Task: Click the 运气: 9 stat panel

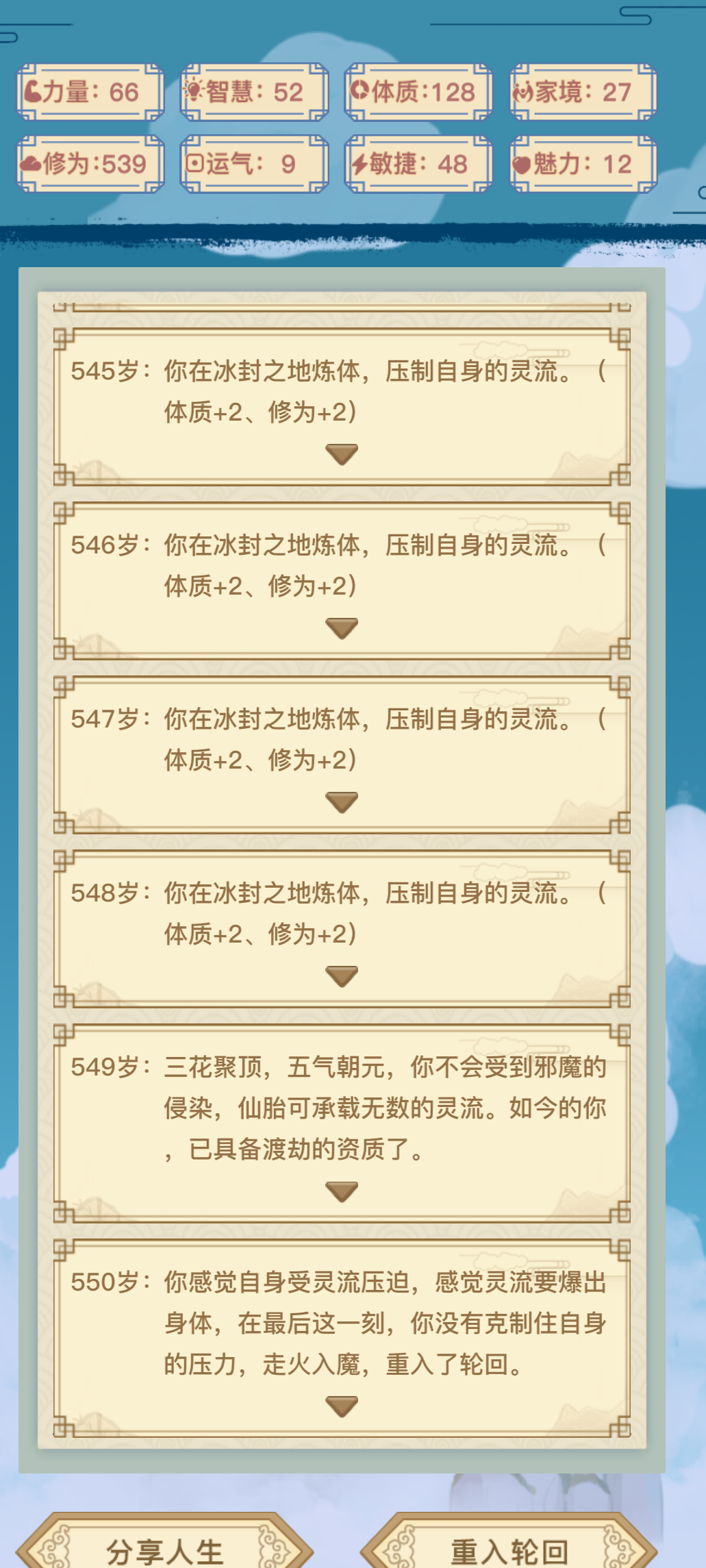Action: (x=254, y=162)
